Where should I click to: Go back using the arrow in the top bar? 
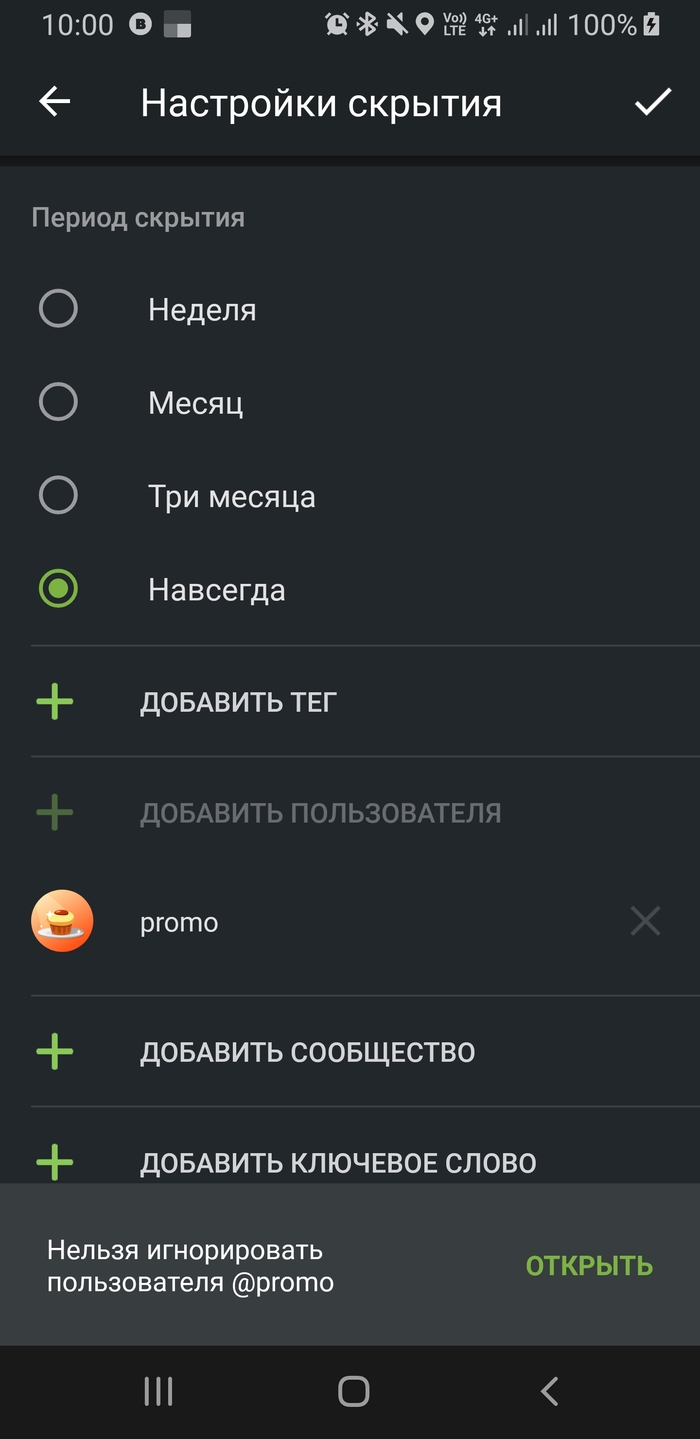(x=55, y=102)
